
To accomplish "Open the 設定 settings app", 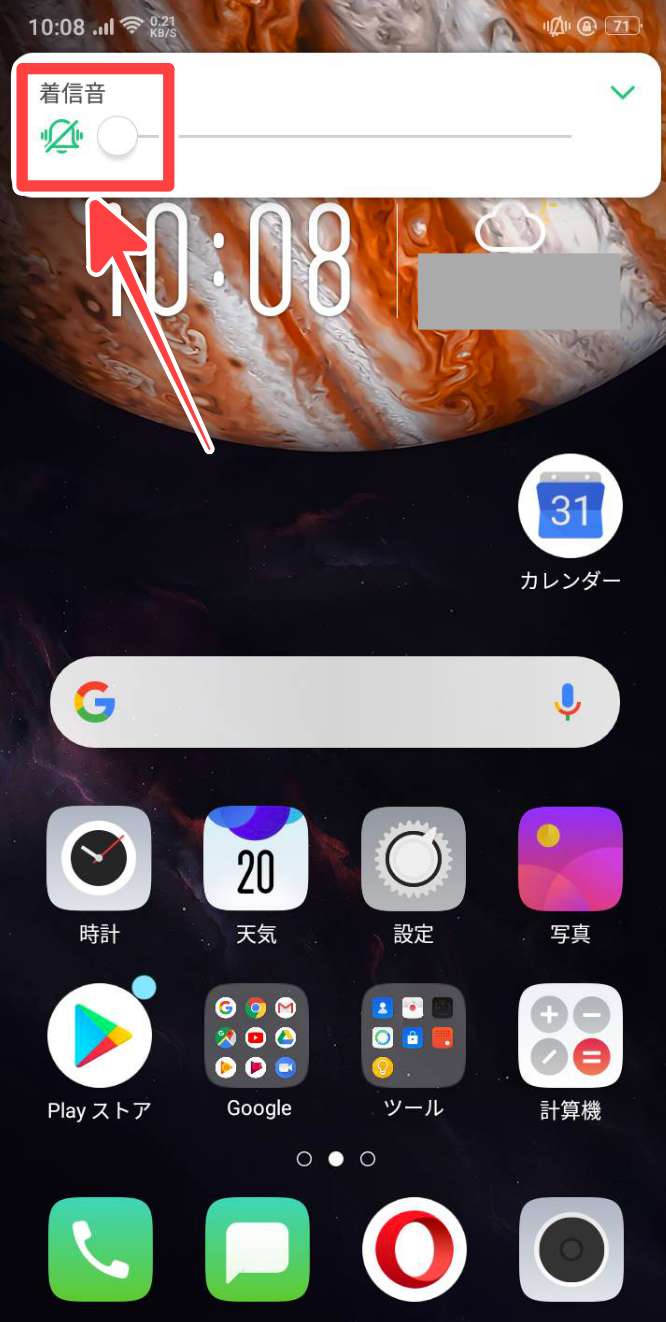I will click(413, 858).
